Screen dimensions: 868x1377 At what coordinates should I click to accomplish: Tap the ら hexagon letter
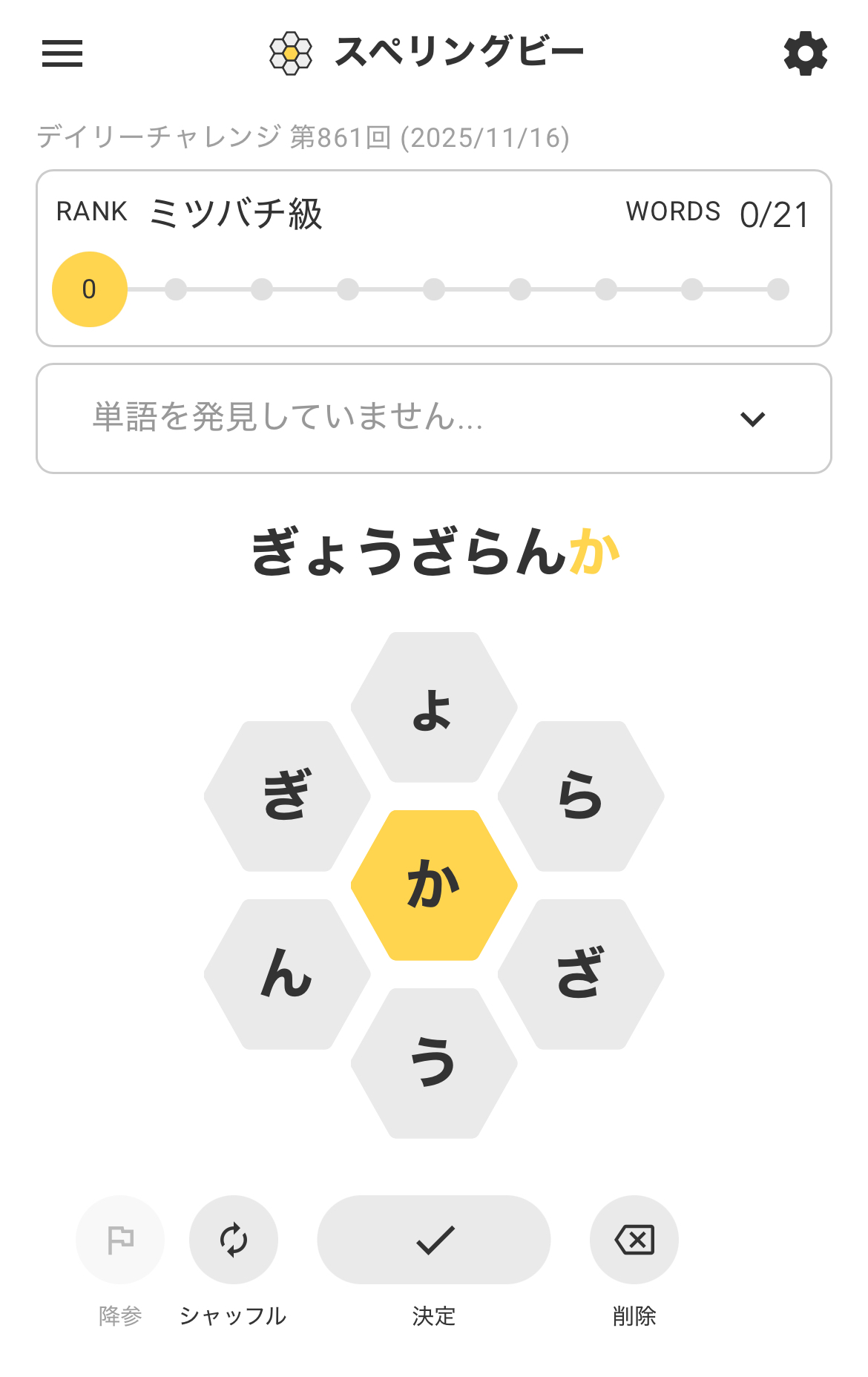(x=581, y=796)
